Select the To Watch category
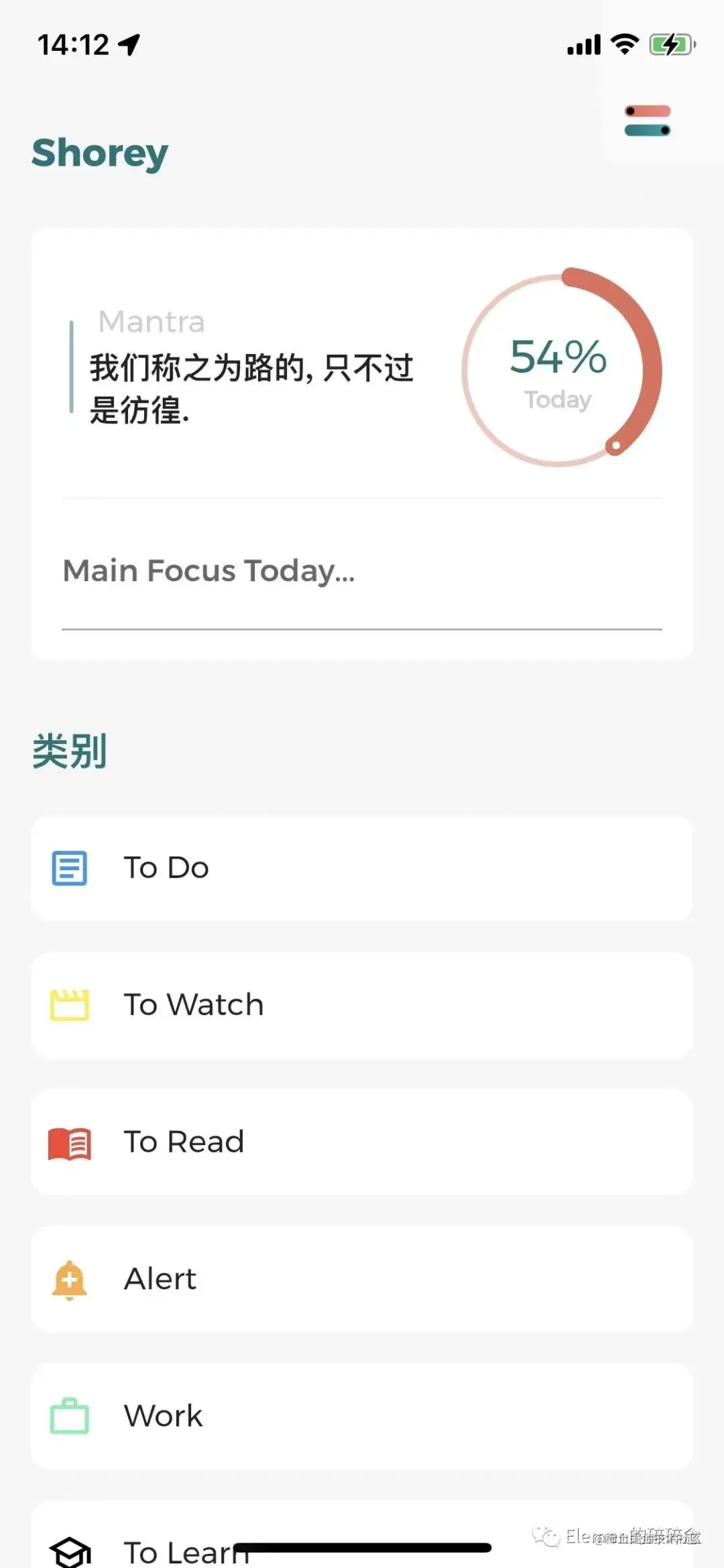 [361, 1005]
